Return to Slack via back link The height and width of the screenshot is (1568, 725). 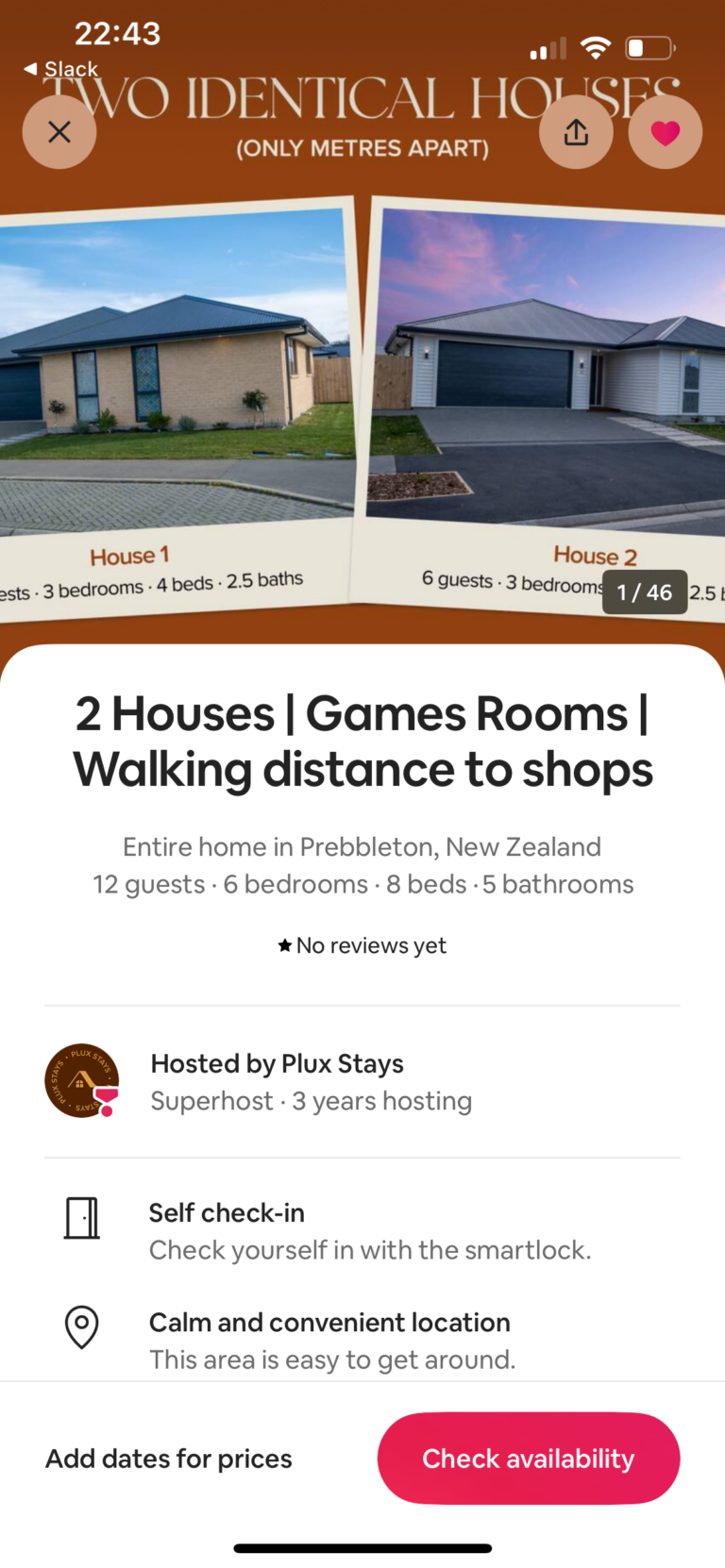click(61, 69)
